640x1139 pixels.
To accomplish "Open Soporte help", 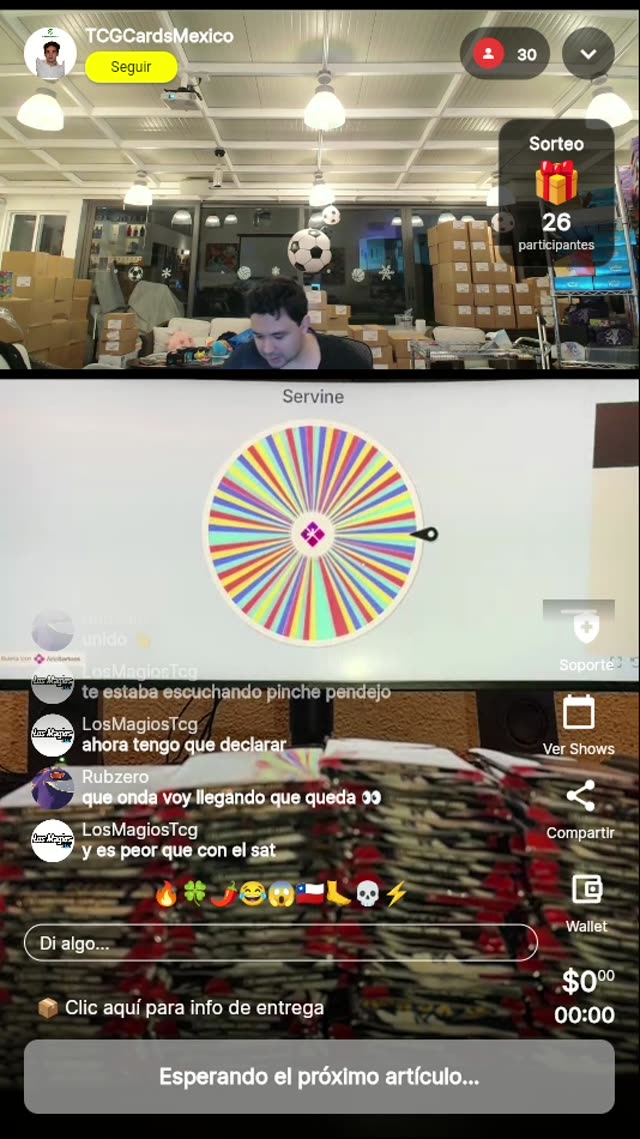I will point(585,640).
